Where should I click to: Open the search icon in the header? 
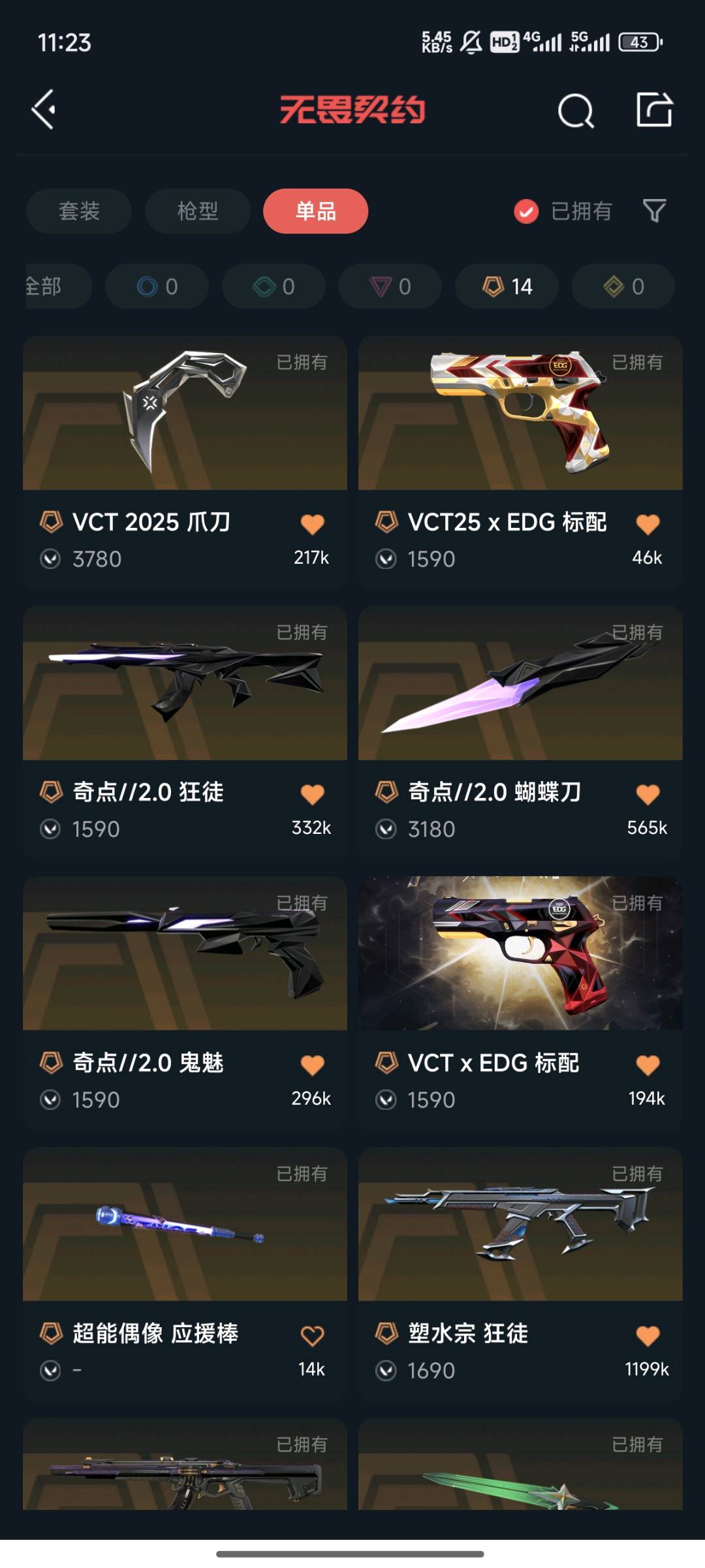[x=575, y=110]
